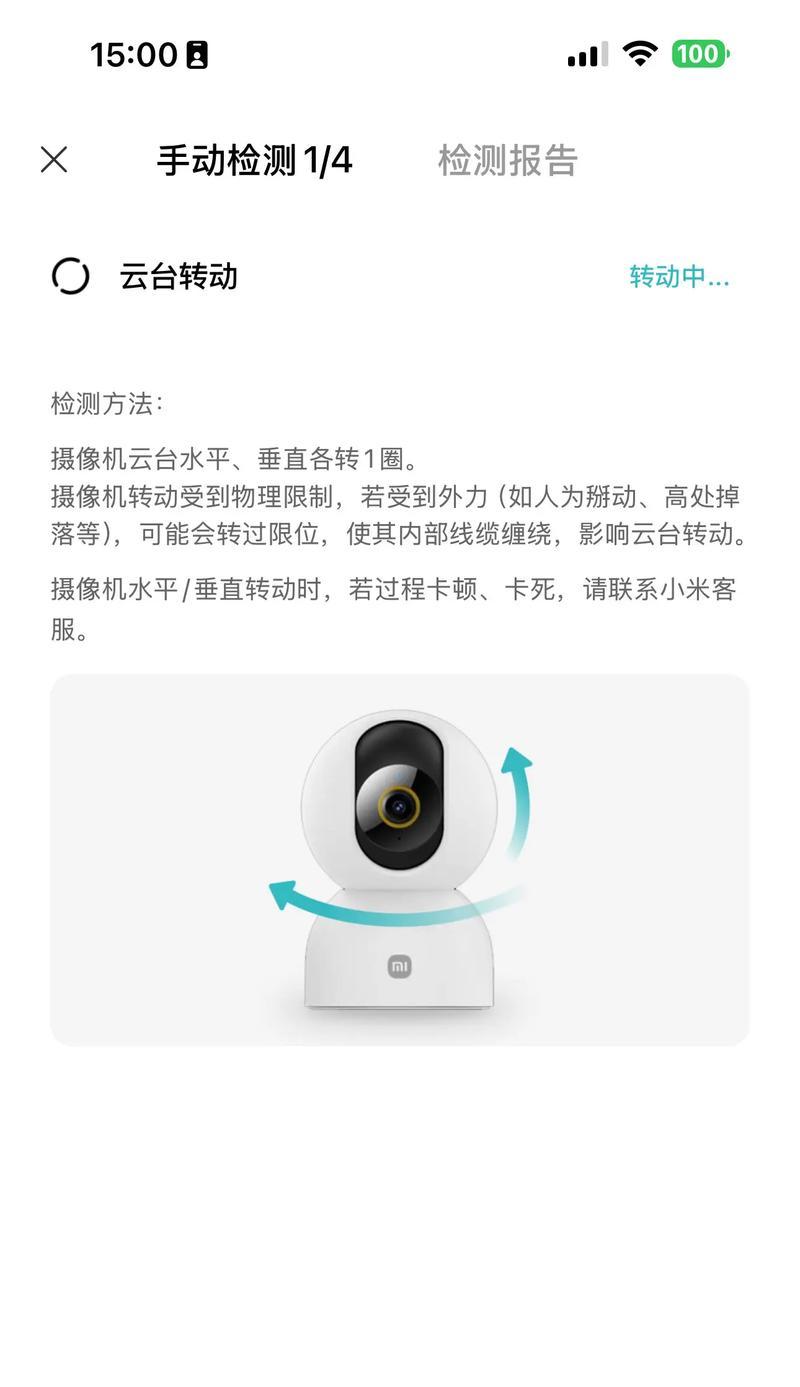Click the camera illustration image
The width and height of the screenshot is (800, 1387).
pyautogui.click(x=399, y=857)
